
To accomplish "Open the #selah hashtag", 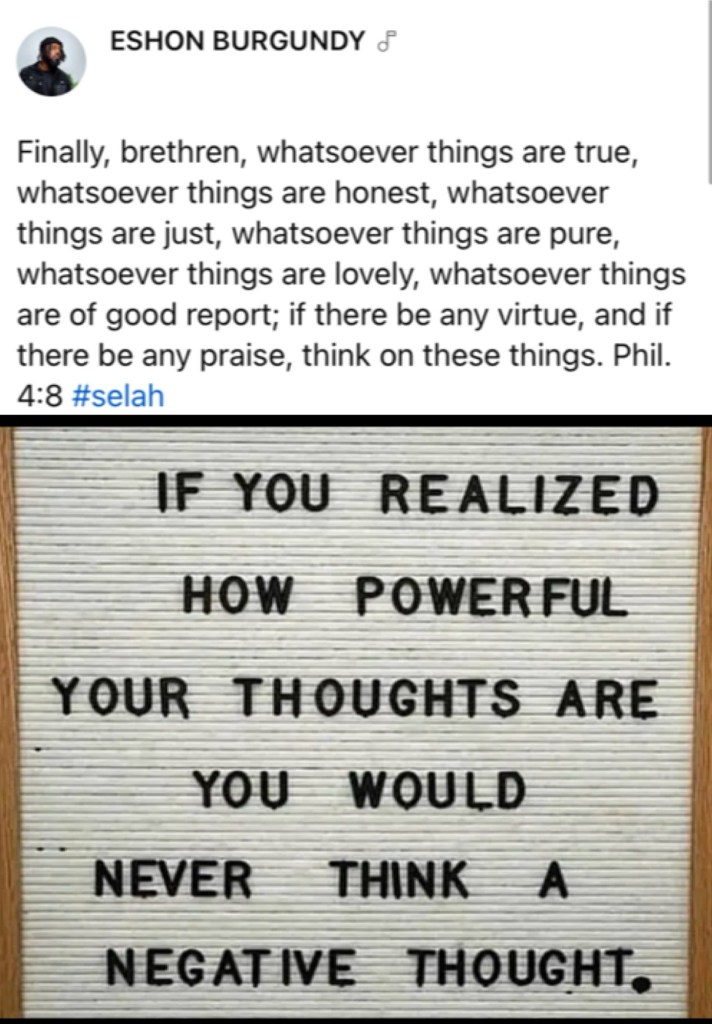I will [118, 396].
